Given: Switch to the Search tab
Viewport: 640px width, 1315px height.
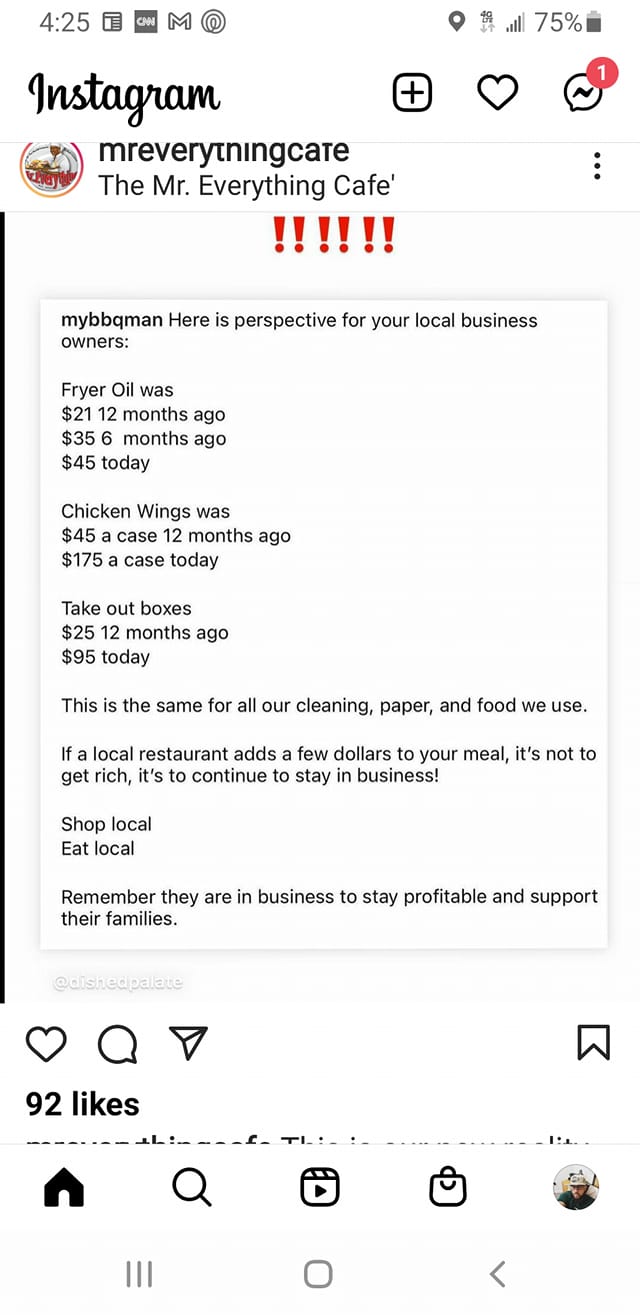Looking at the screenshot, I should 191,1187.
